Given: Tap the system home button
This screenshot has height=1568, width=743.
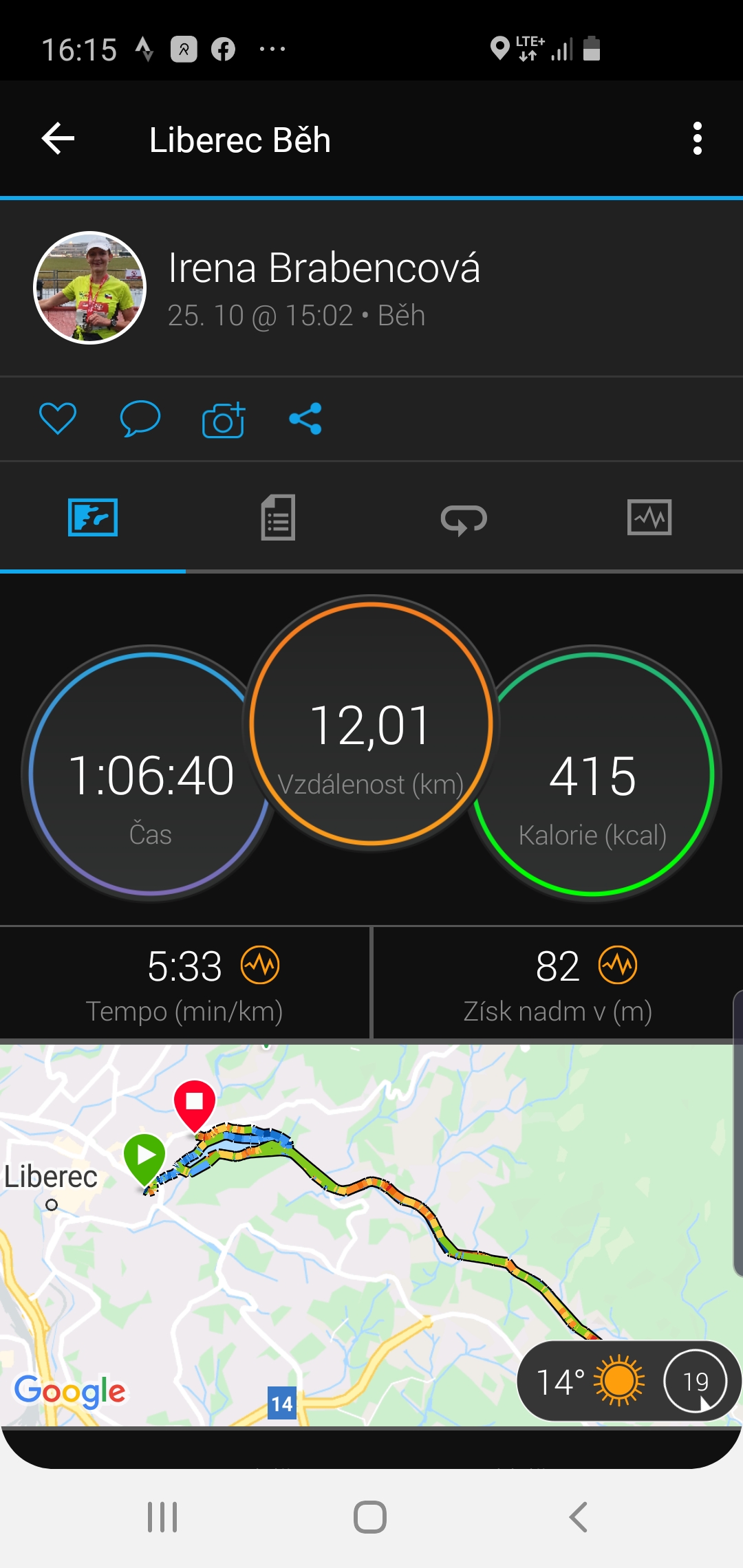Looking at the screenshot, I should click(x=370, y=1517).
